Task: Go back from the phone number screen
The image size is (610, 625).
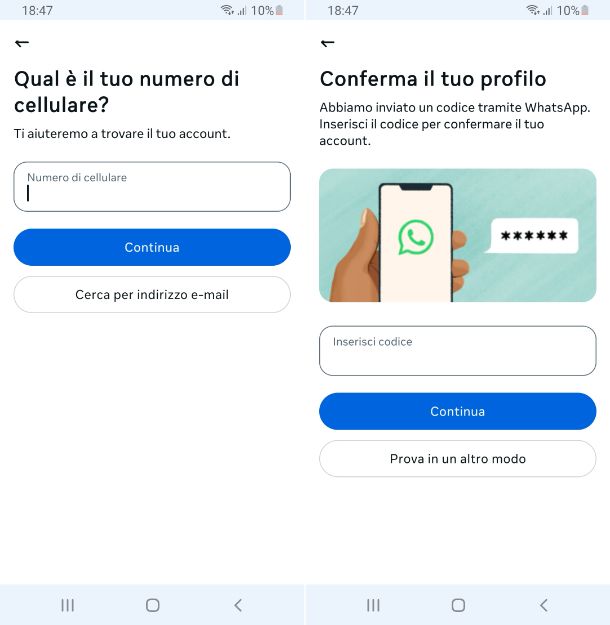Action: coord(22,43)
